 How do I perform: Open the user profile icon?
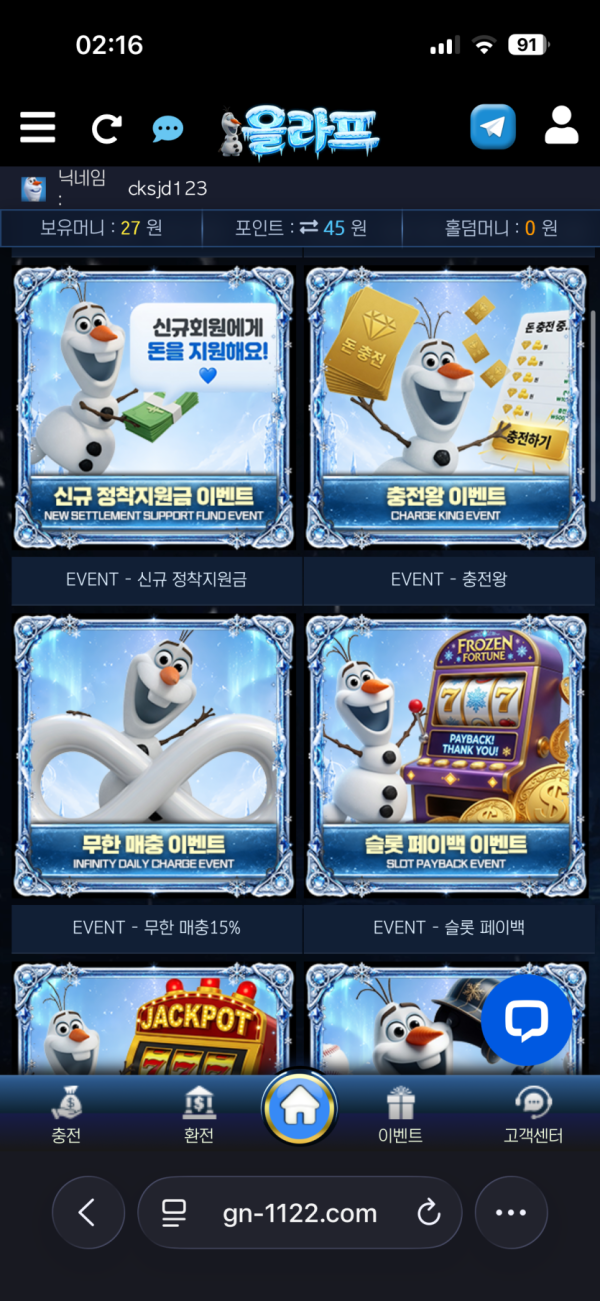(x=562, y=127)
